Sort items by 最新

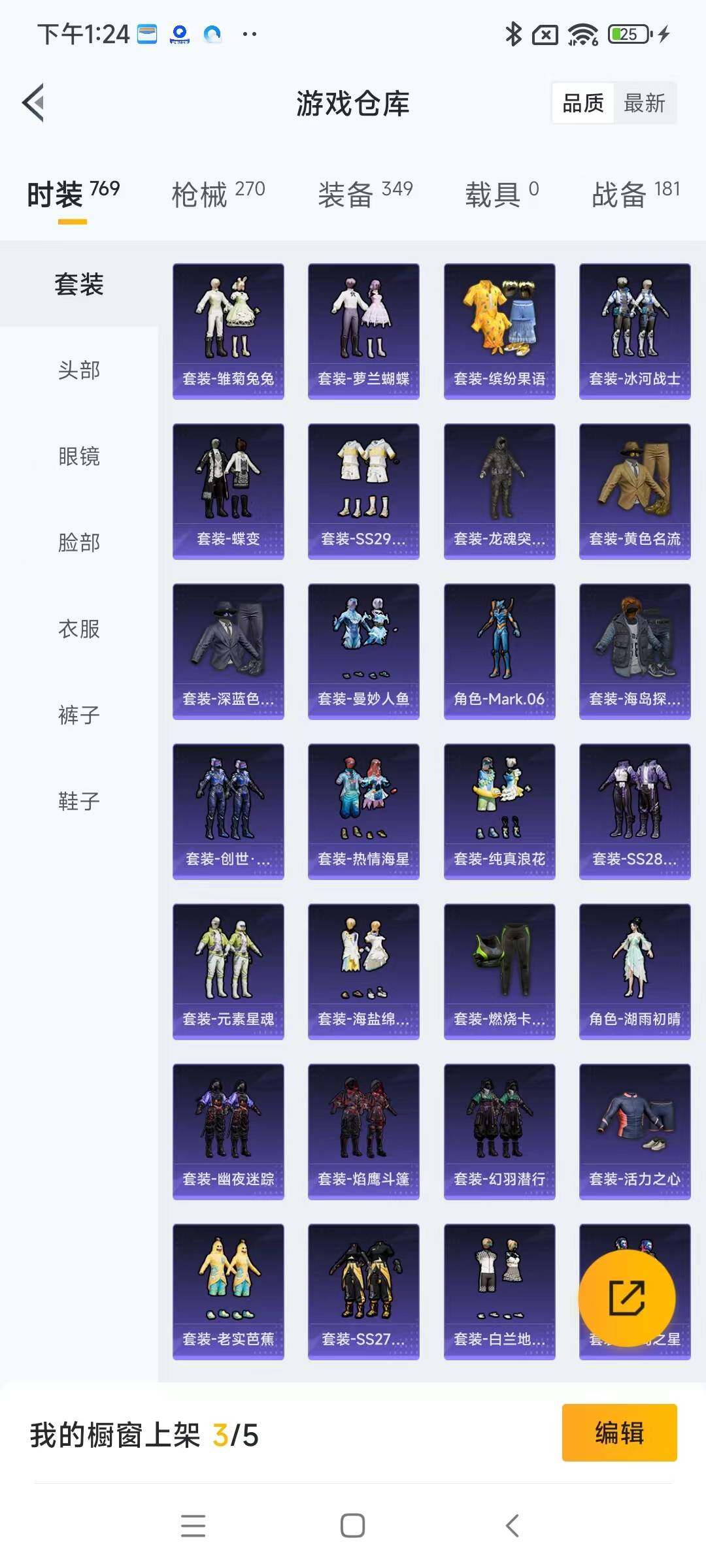point(644,103)
